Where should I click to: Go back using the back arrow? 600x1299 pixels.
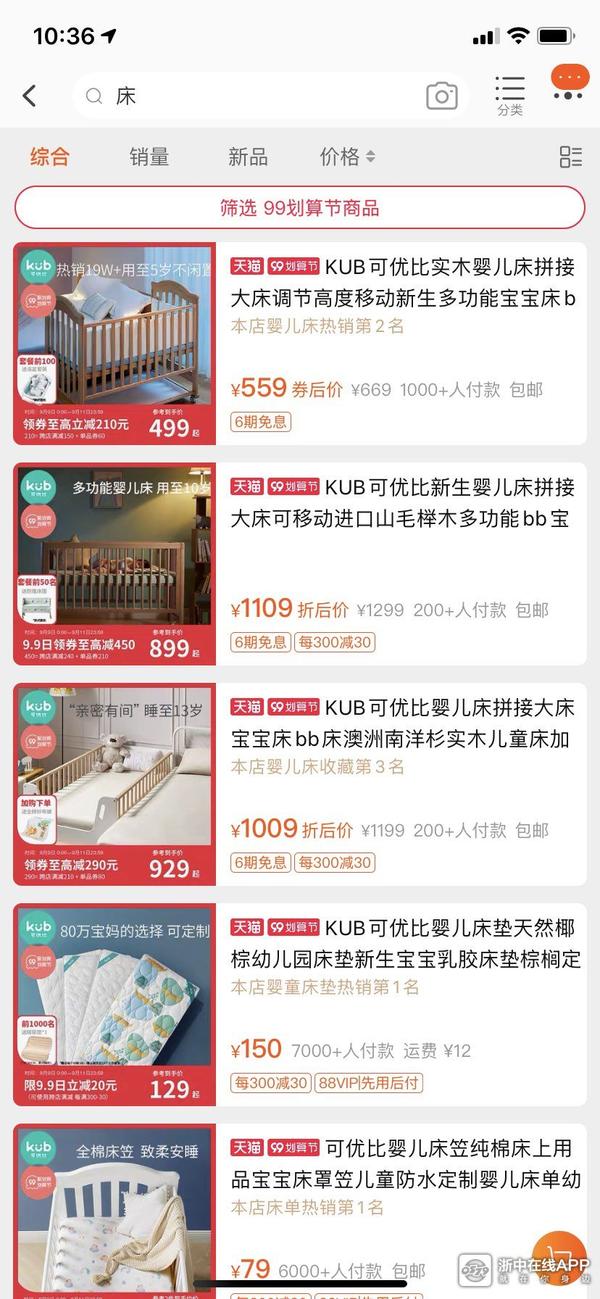point(29,96)
